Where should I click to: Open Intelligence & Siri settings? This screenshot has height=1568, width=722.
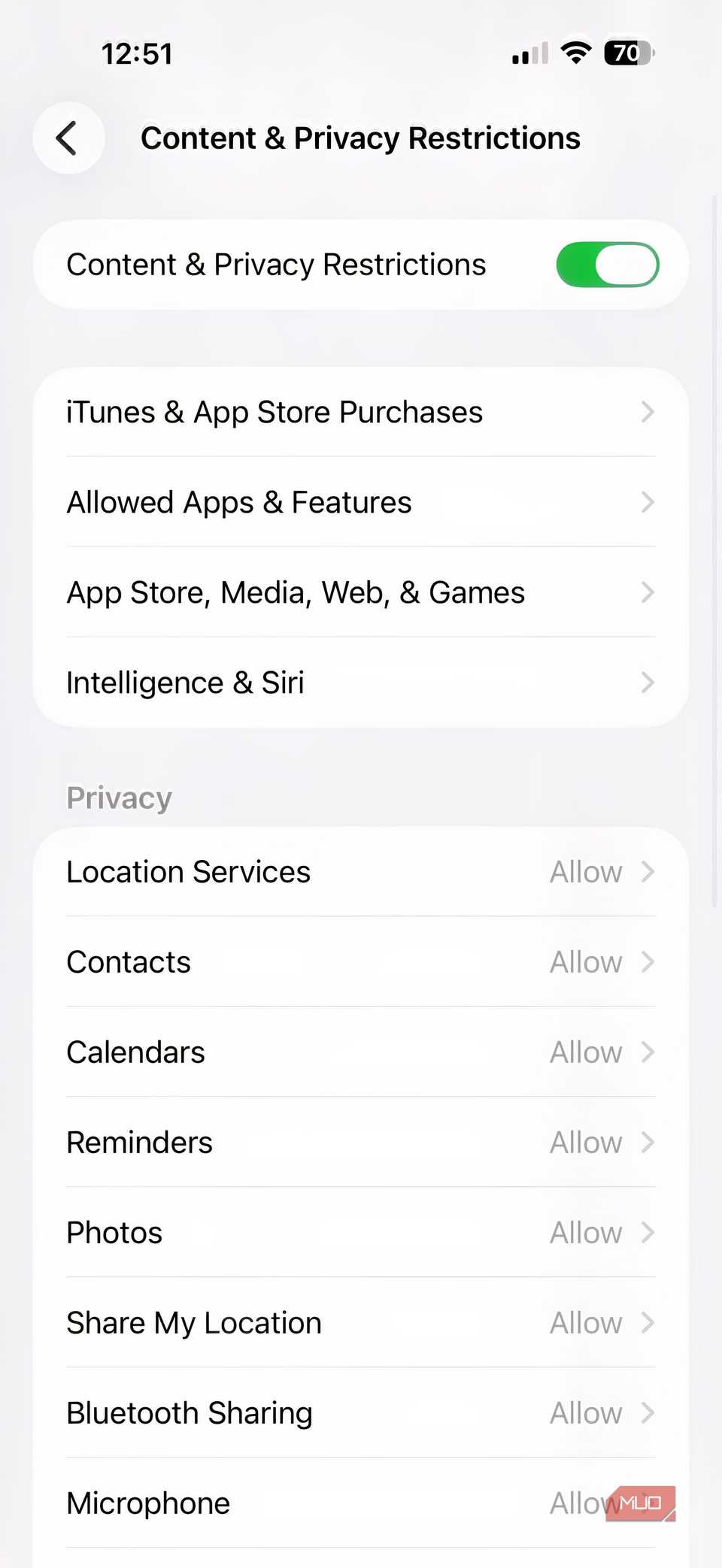click(x=361, y=683)
